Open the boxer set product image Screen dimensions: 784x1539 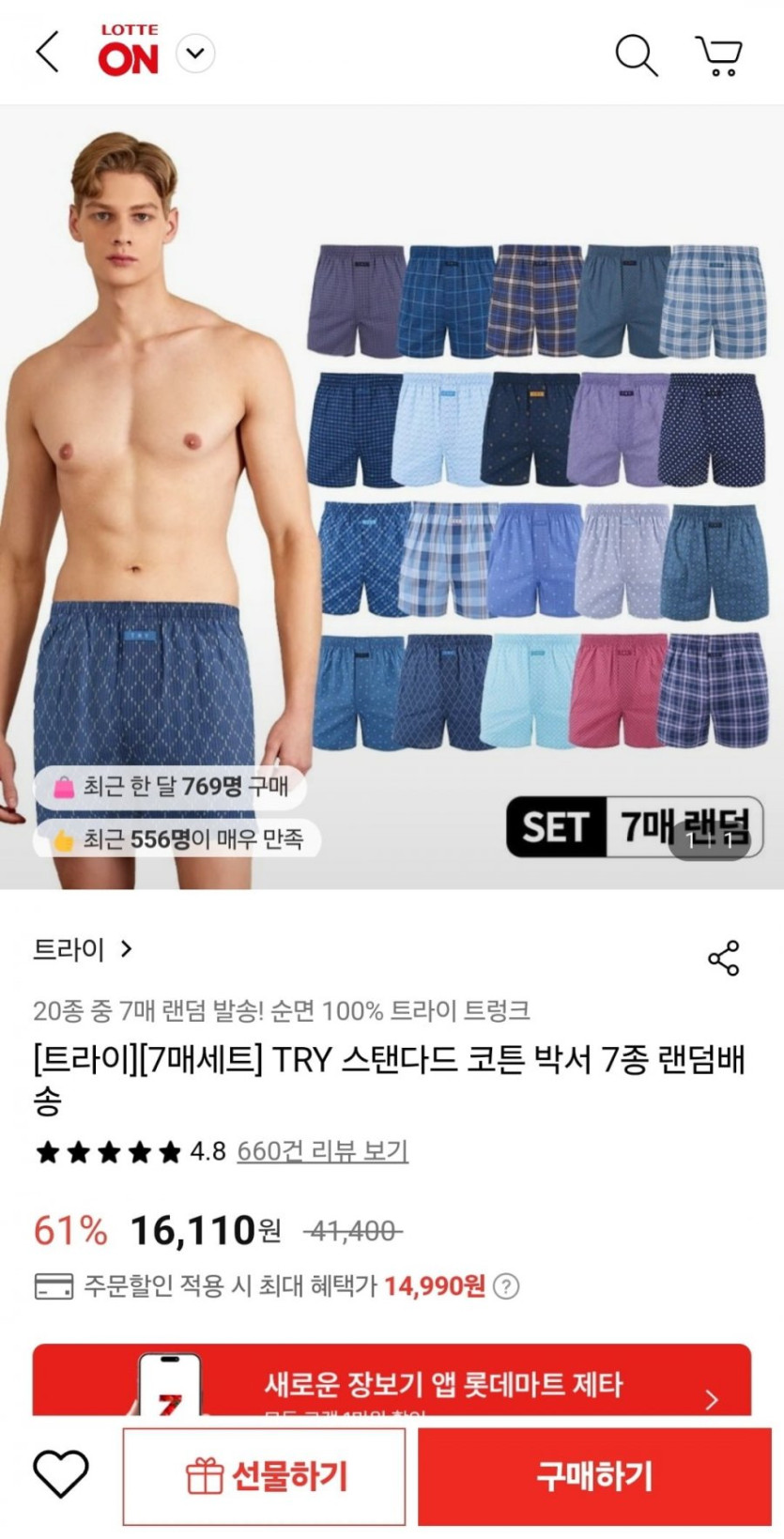pyautogui.click(x=392, y=498)
